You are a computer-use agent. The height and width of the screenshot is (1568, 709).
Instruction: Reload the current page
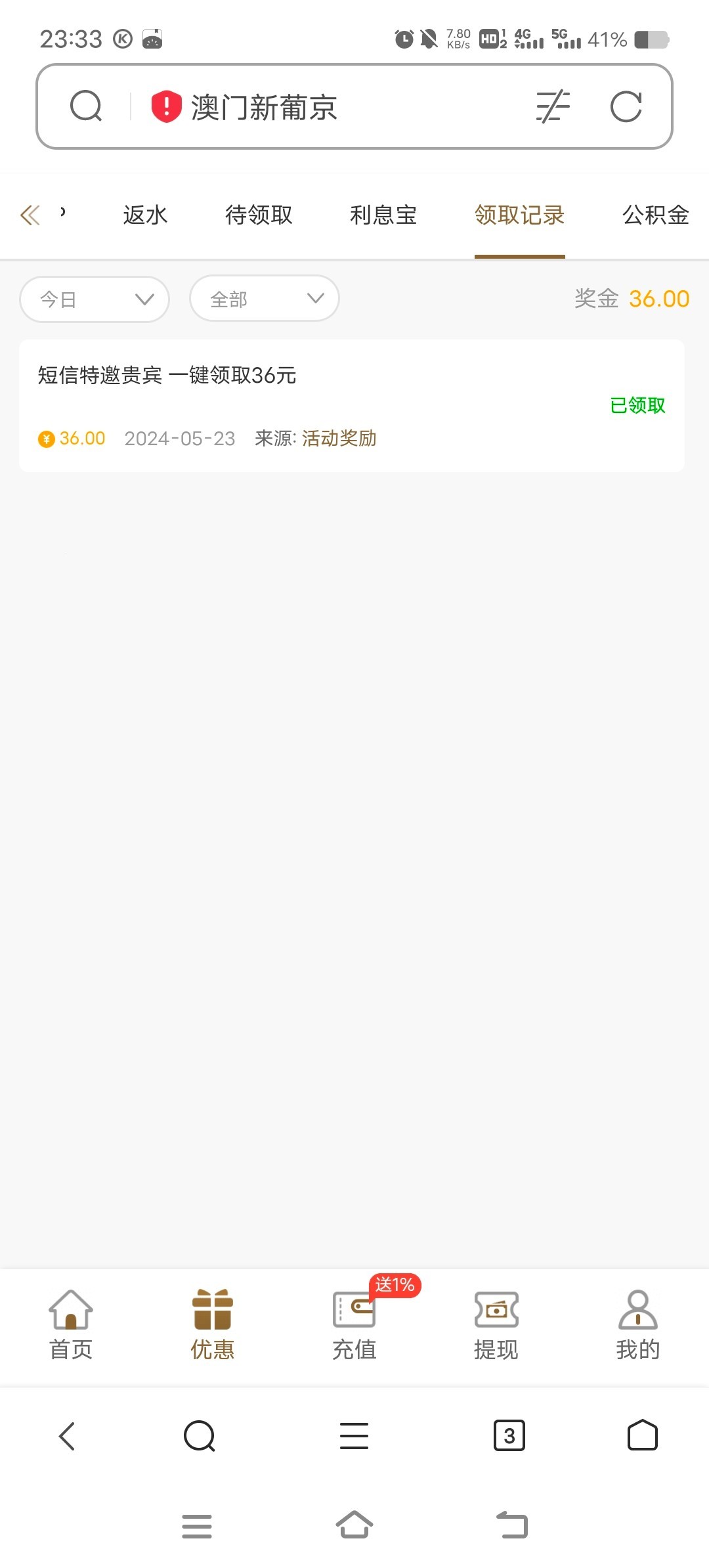tap(626, 106)
